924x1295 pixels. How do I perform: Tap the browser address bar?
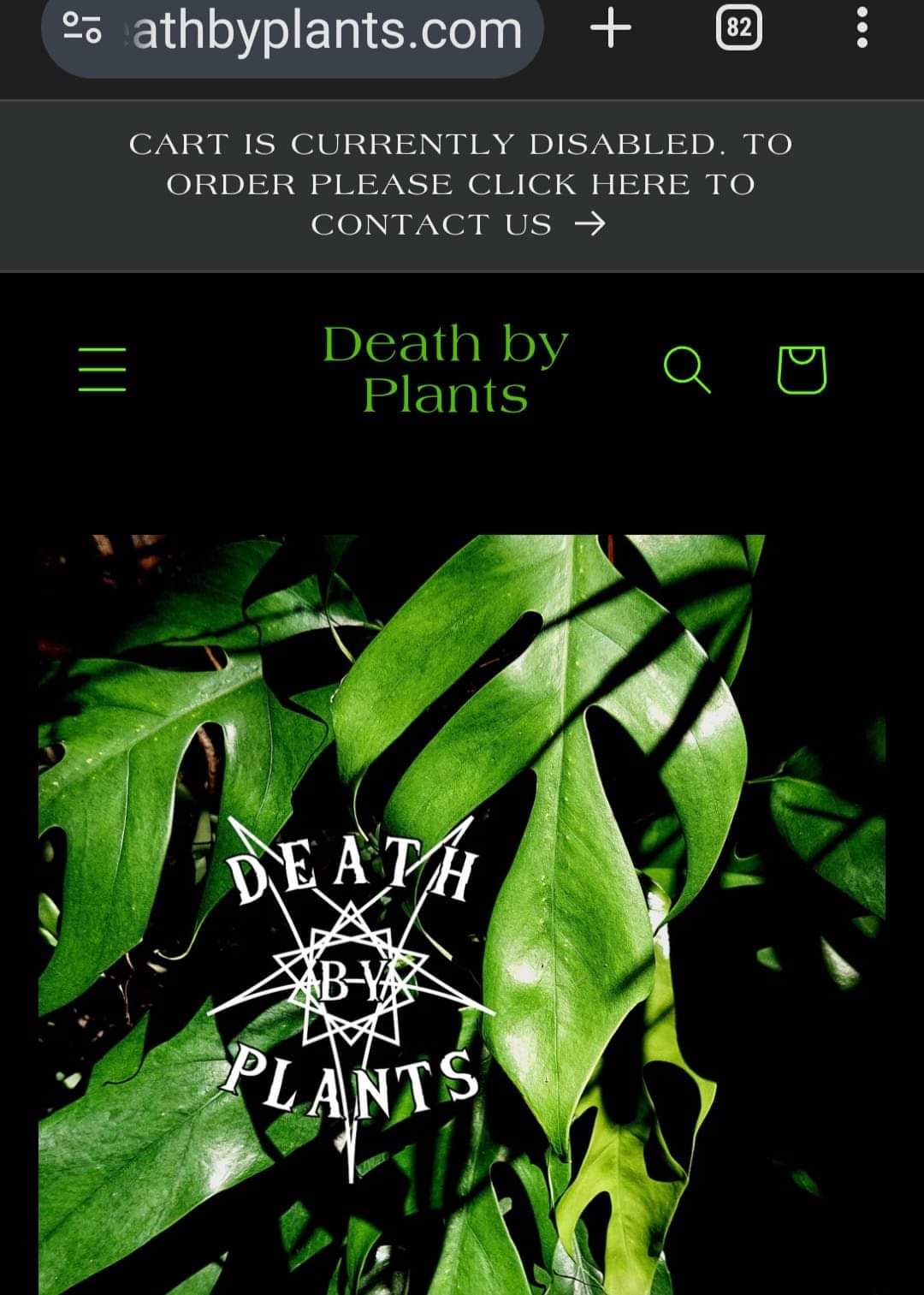(325, 31)
